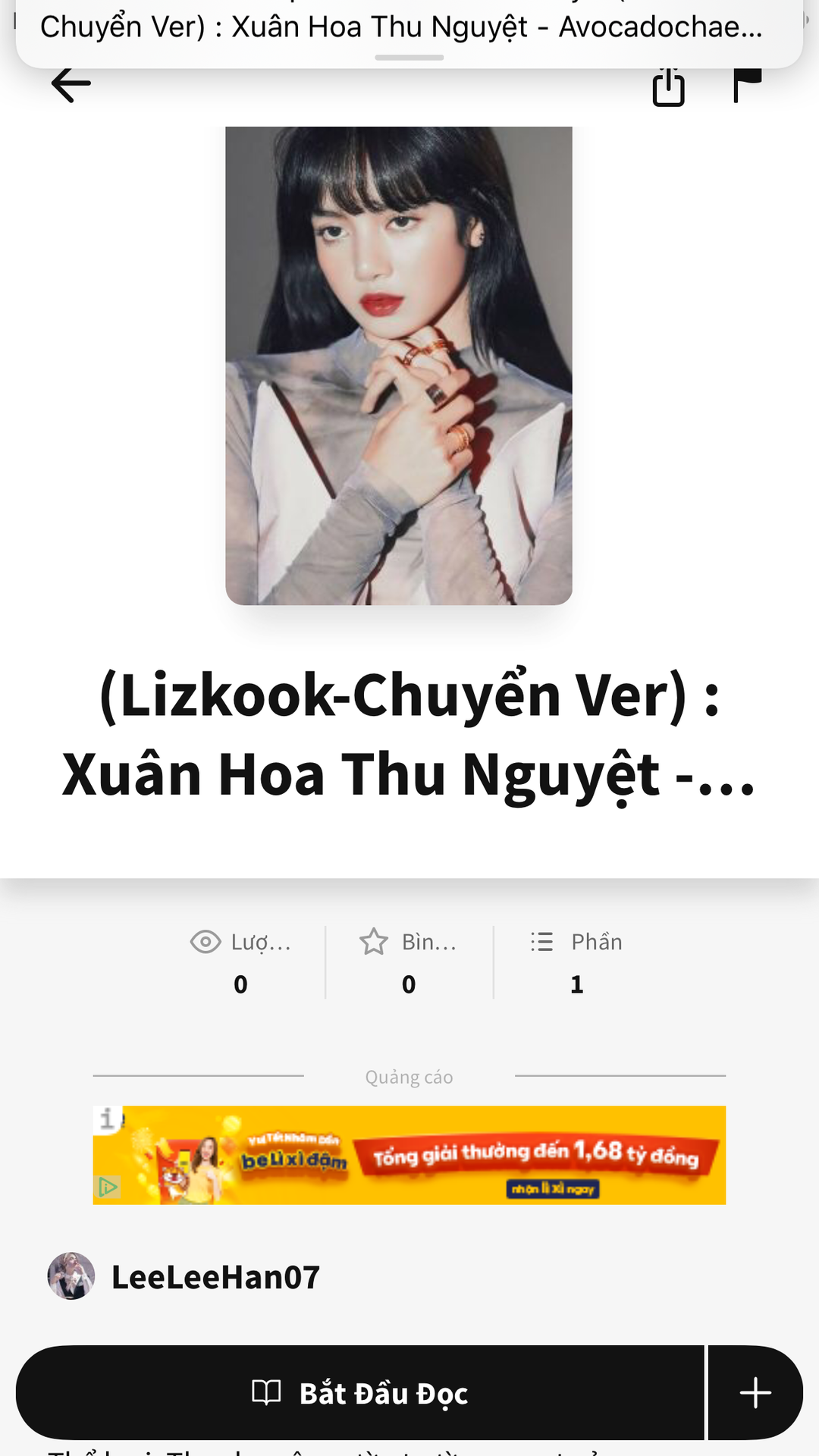Open the 1,68 tỷ đồng ad banner

(409, 1155)
